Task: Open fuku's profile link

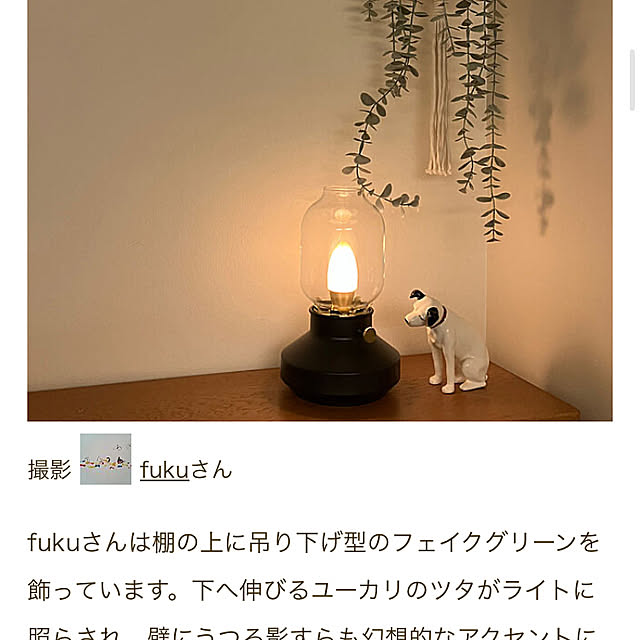Action: (x=164, y=469)
